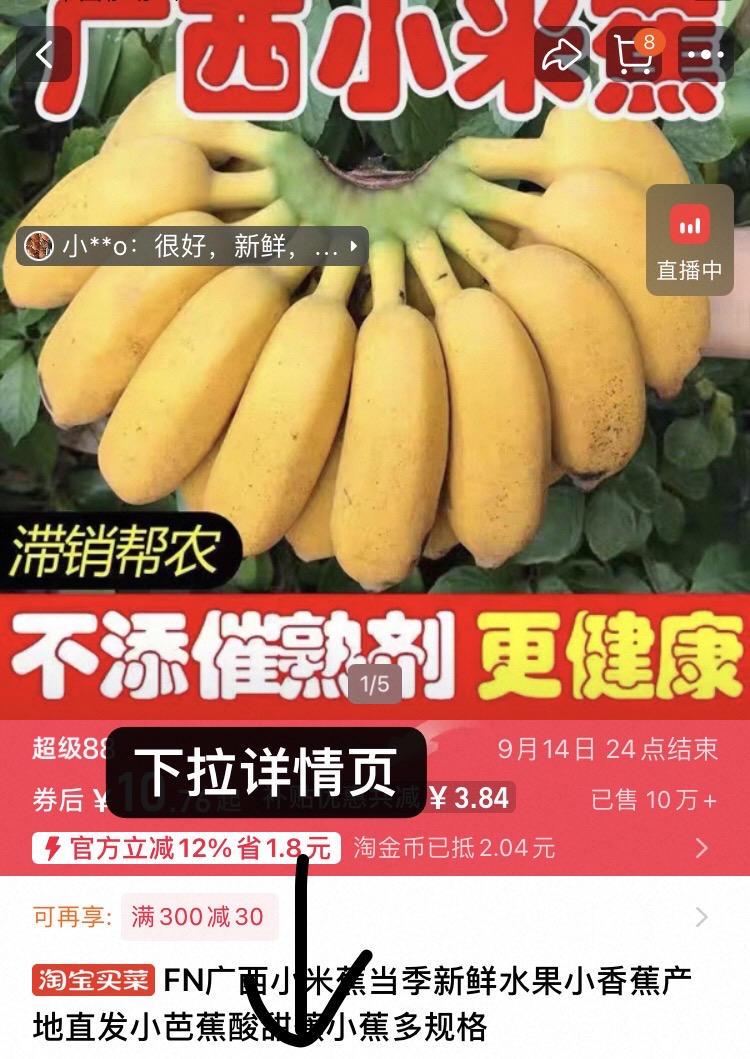This screenshot has height=1059, width=750.
Task: Claim the 满300减30 coupon
Action: point(198,917)
